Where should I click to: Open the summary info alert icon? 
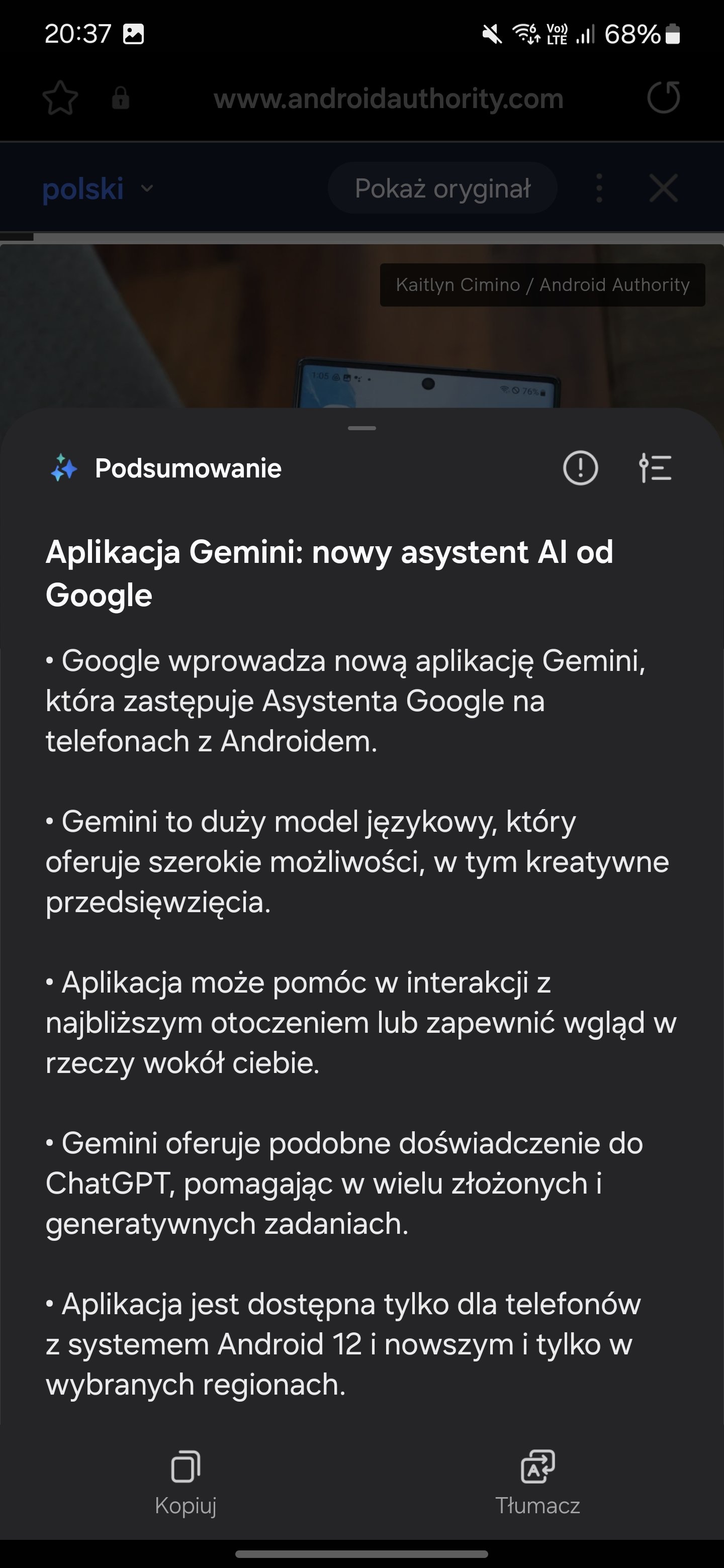(x=580, y=468)
